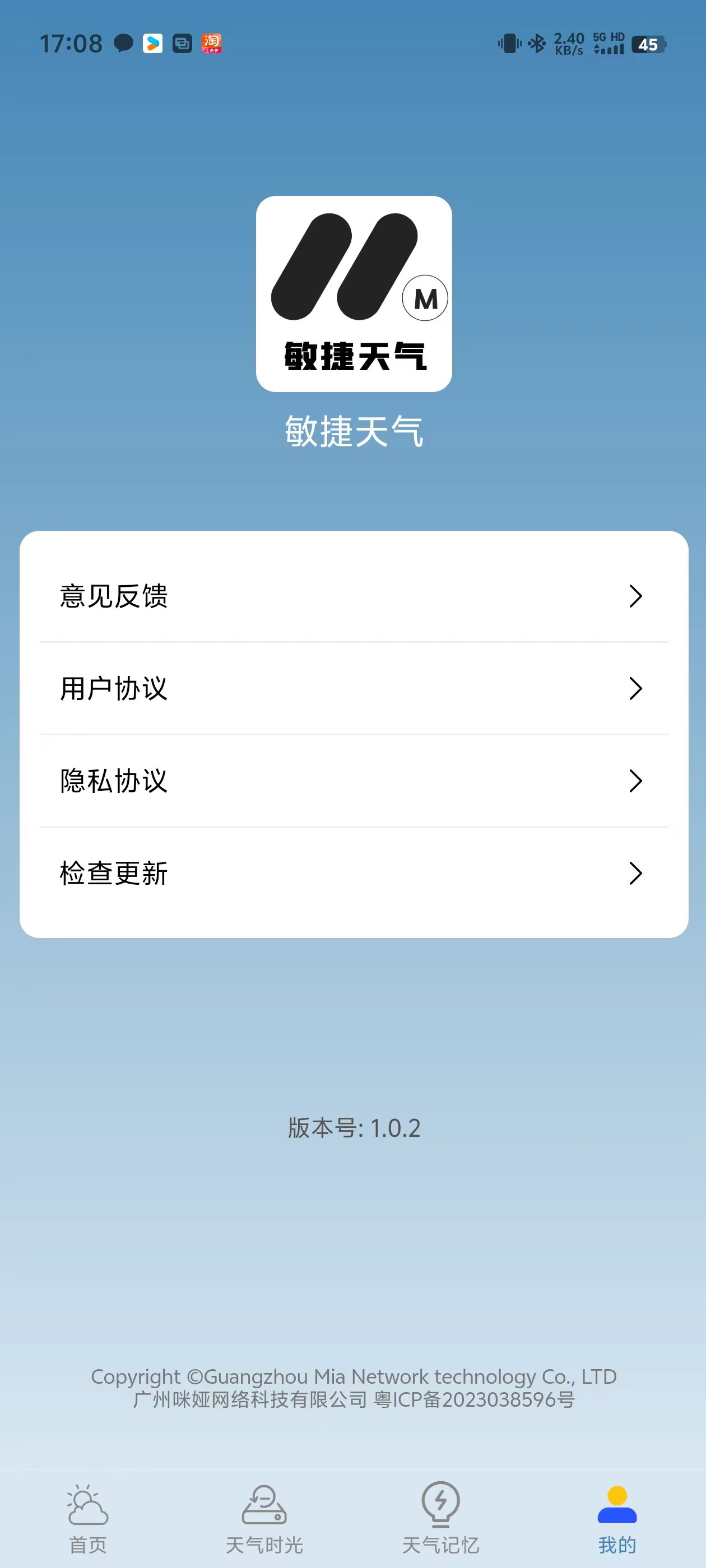
Task: Select the 用户协议 agreement row
Action: (x=244, y=688)
